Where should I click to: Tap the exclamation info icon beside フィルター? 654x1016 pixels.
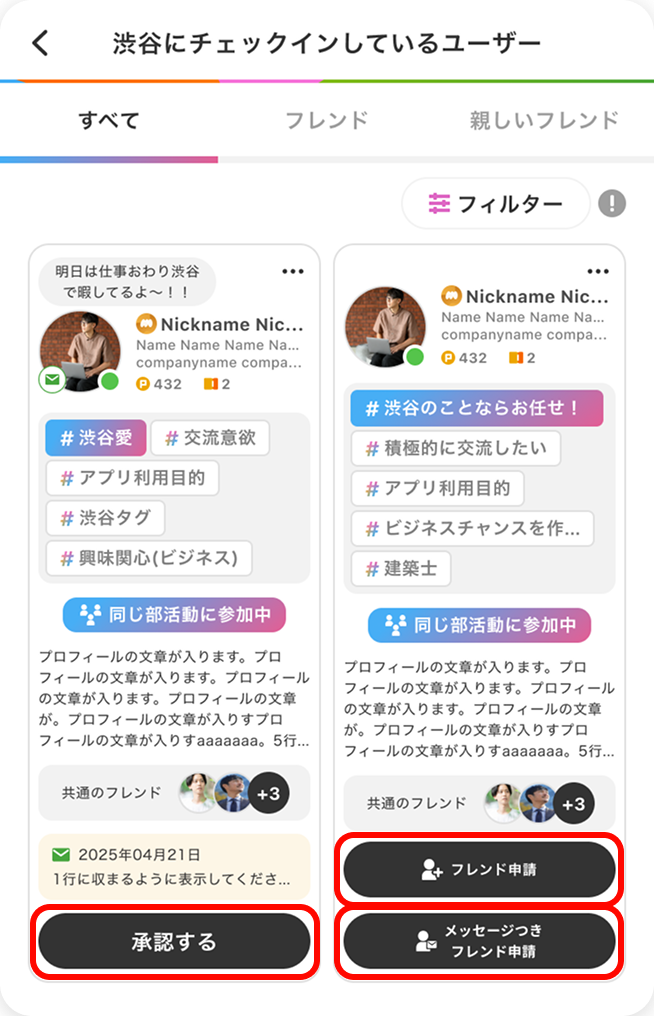612,204
